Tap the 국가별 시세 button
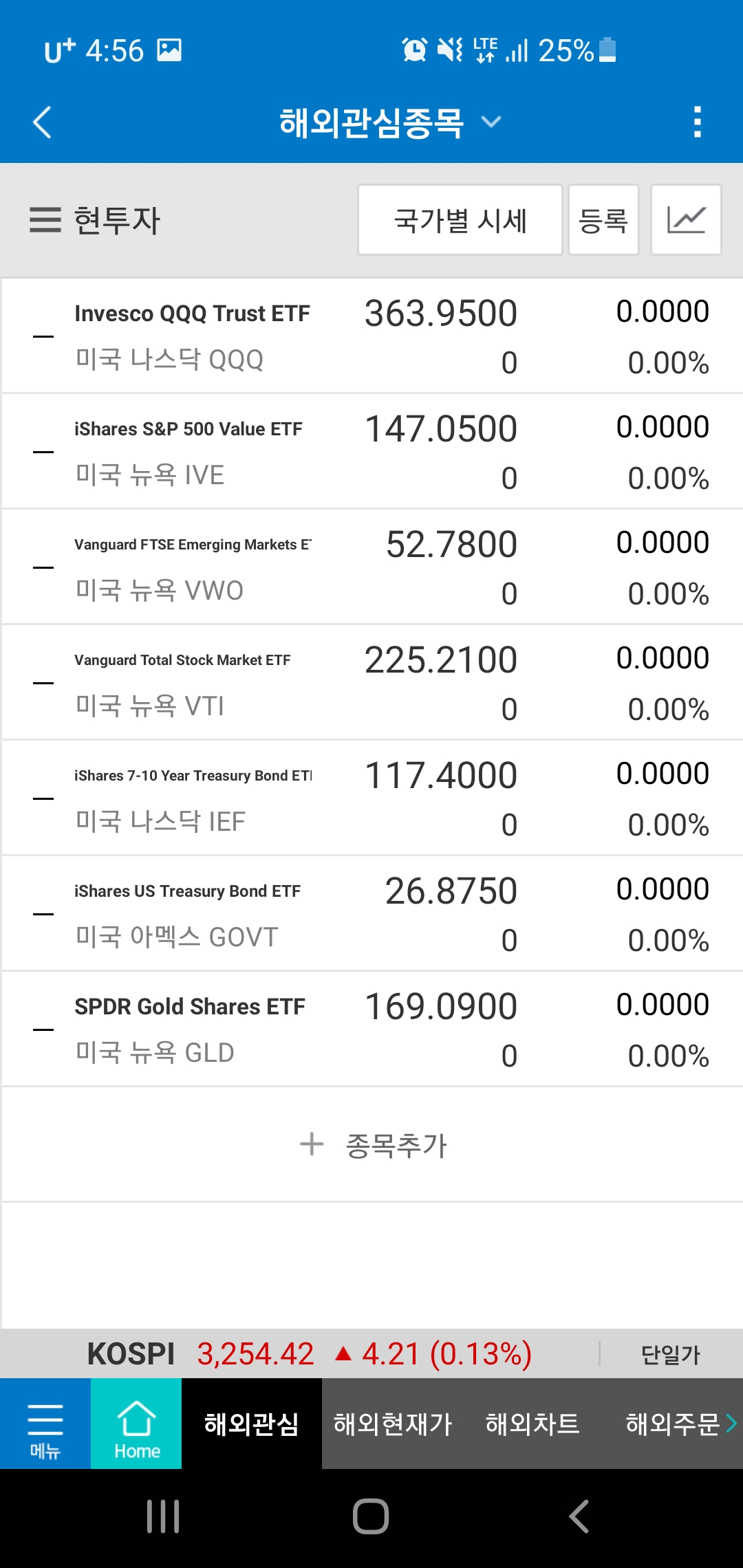 coord(460,221)
